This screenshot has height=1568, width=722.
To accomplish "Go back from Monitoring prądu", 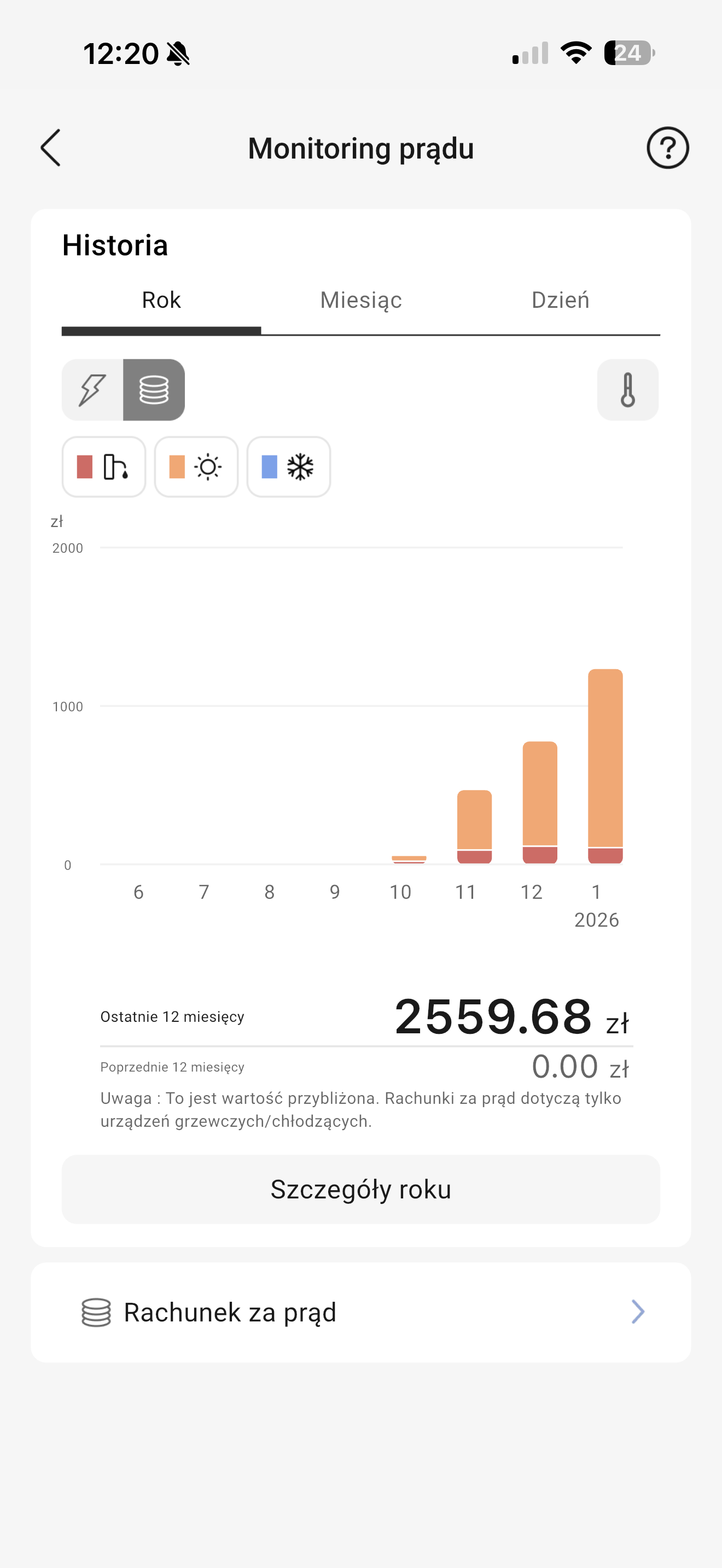I will tap(51, 148).
